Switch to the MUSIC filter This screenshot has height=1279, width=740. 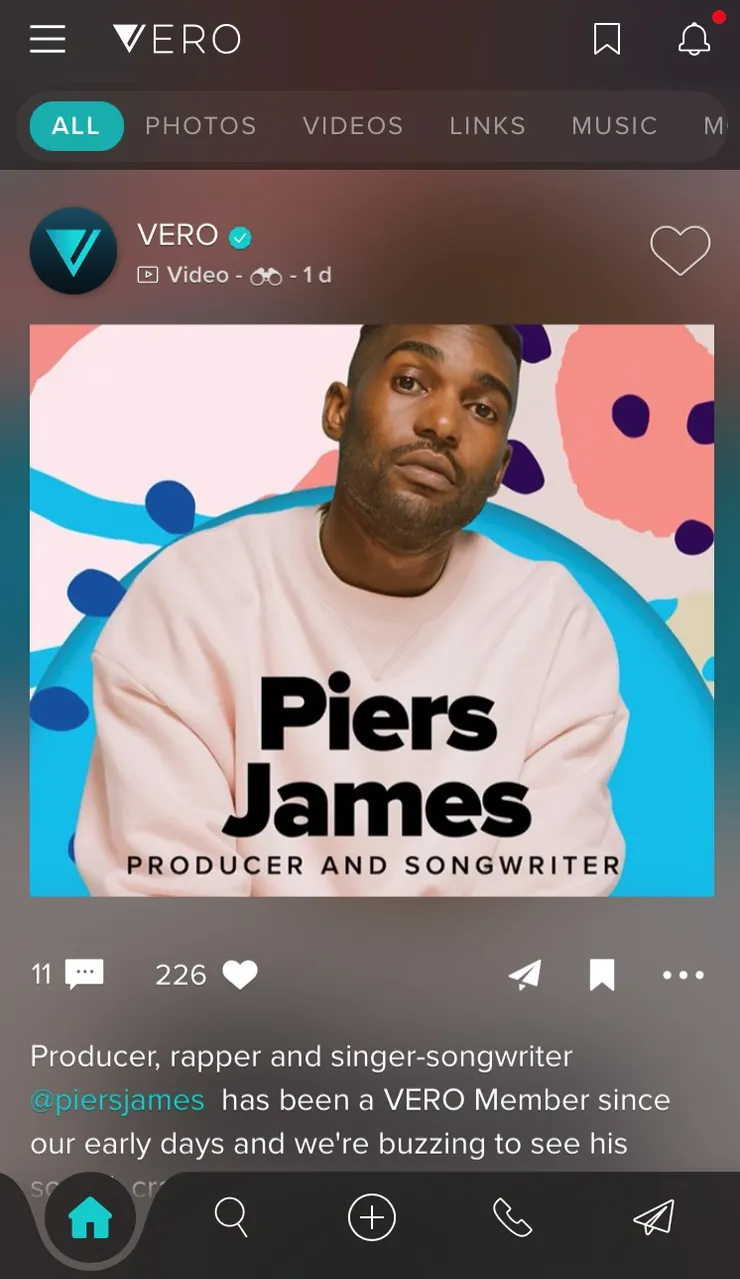pyautogui.click(x=614, y=126)
